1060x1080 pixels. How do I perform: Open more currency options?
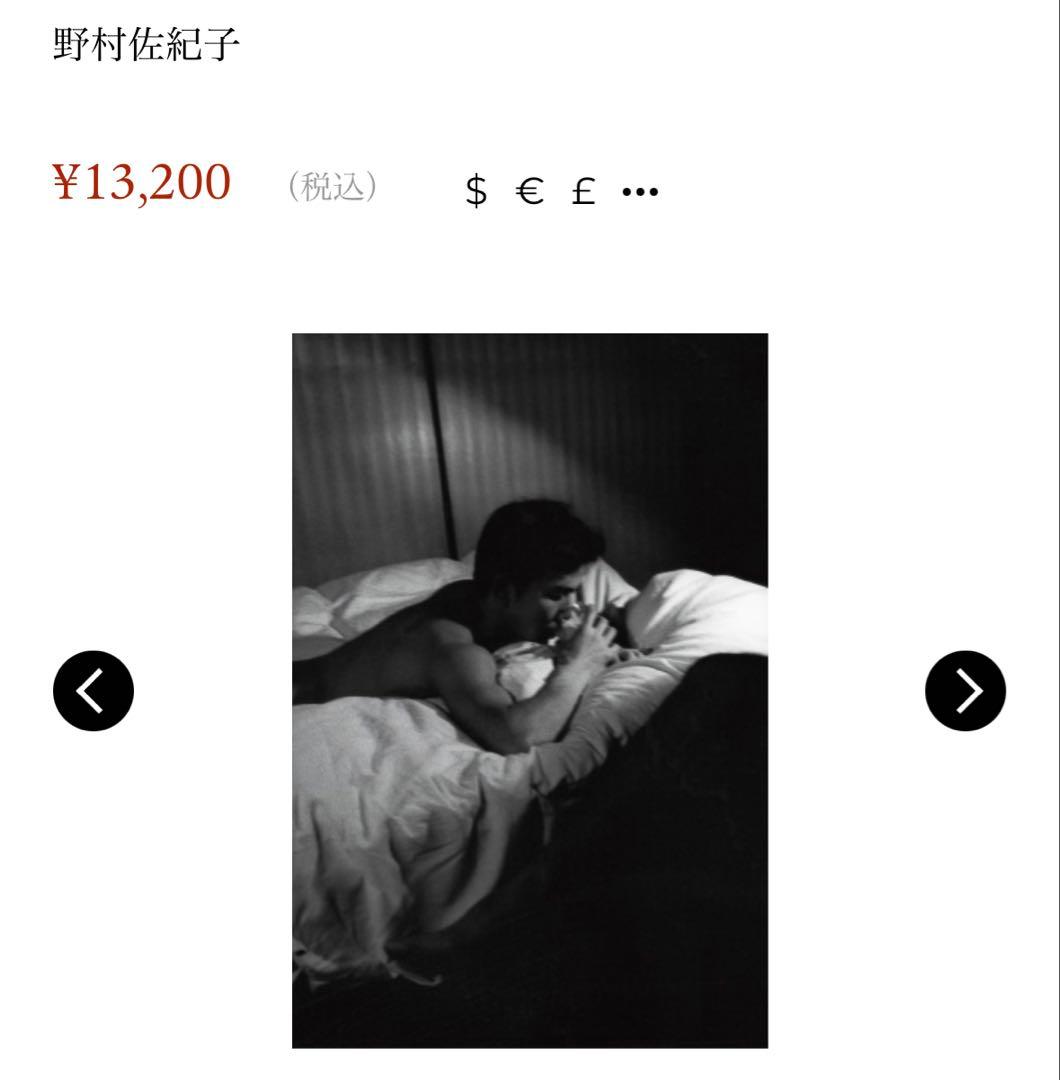pos(640,191)
